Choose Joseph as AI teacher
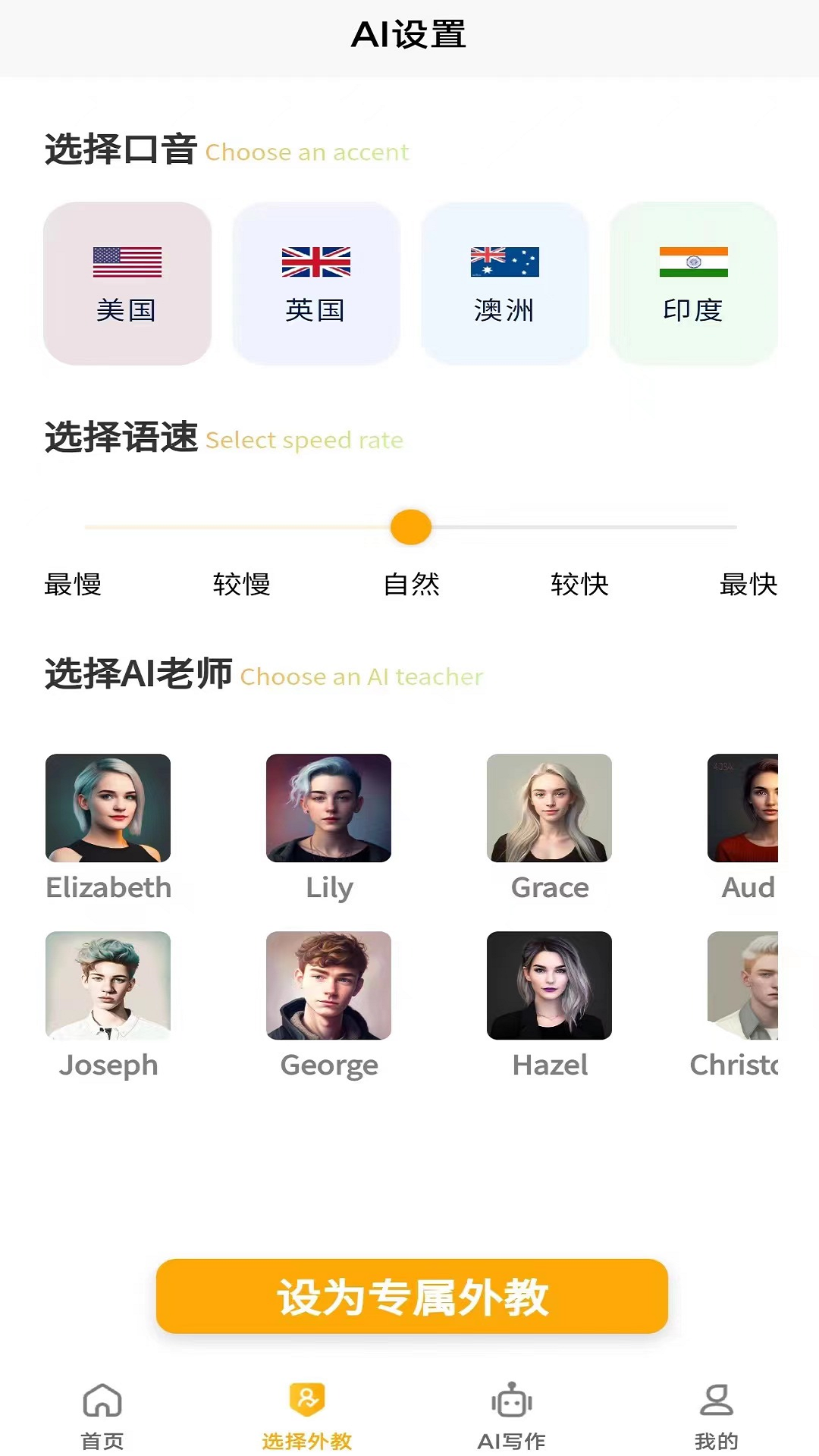The height and width of the screenshot is (1456, 819). click(x=108, y=986)
